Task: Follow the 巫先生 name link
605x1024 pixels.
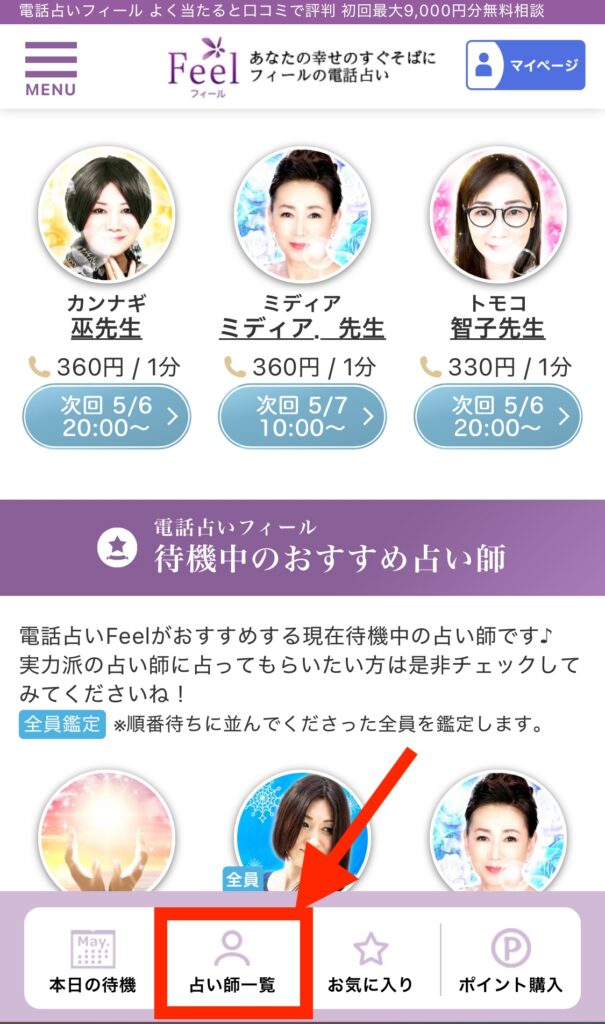Action: click(x=106, y=328)
